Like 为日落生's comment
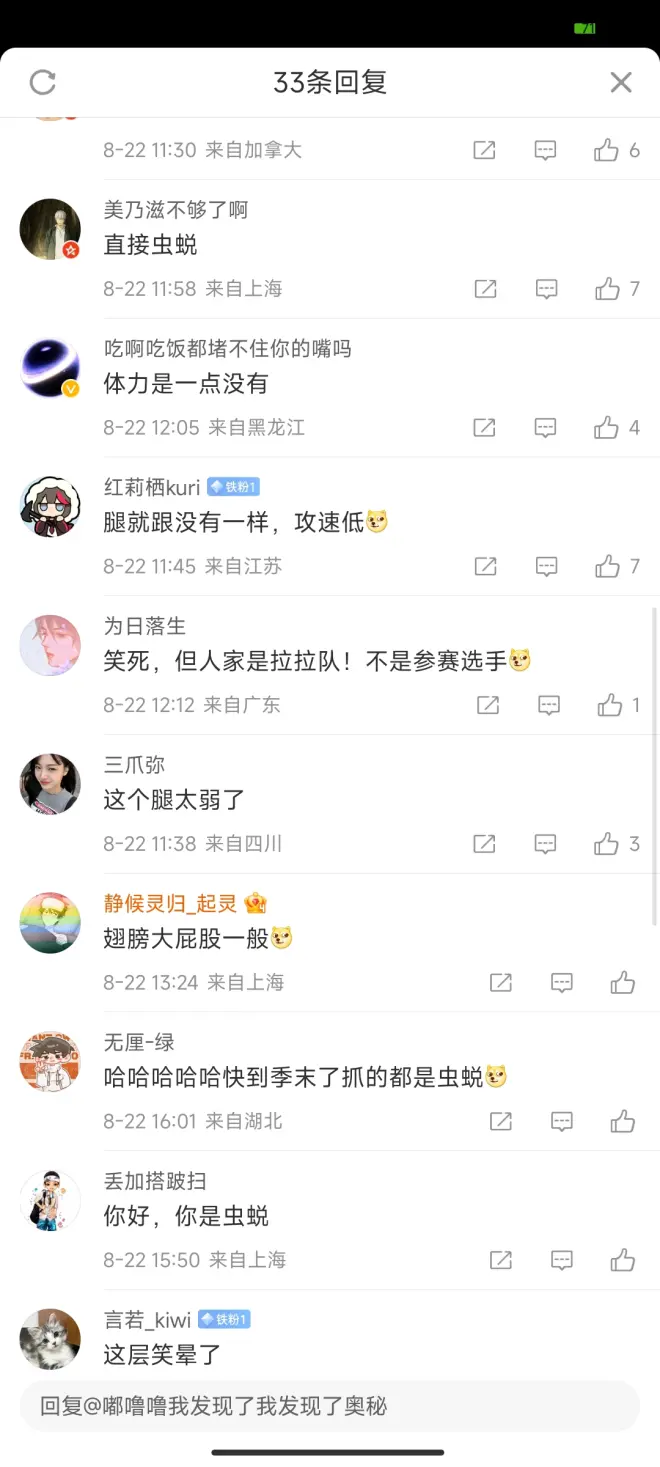Screen dimensions: 660x1467 610,706
